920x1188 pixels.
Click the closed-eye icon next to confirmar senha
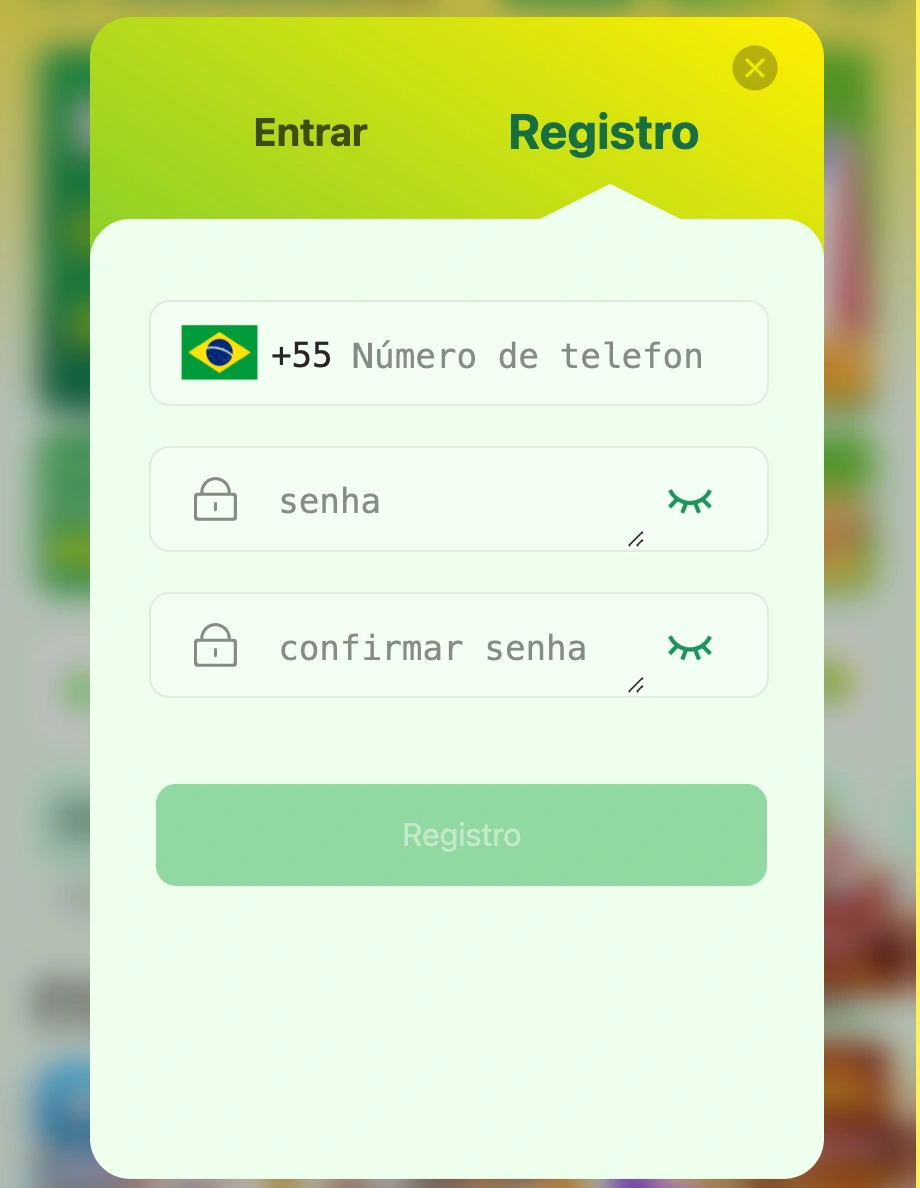click(690, 647)
